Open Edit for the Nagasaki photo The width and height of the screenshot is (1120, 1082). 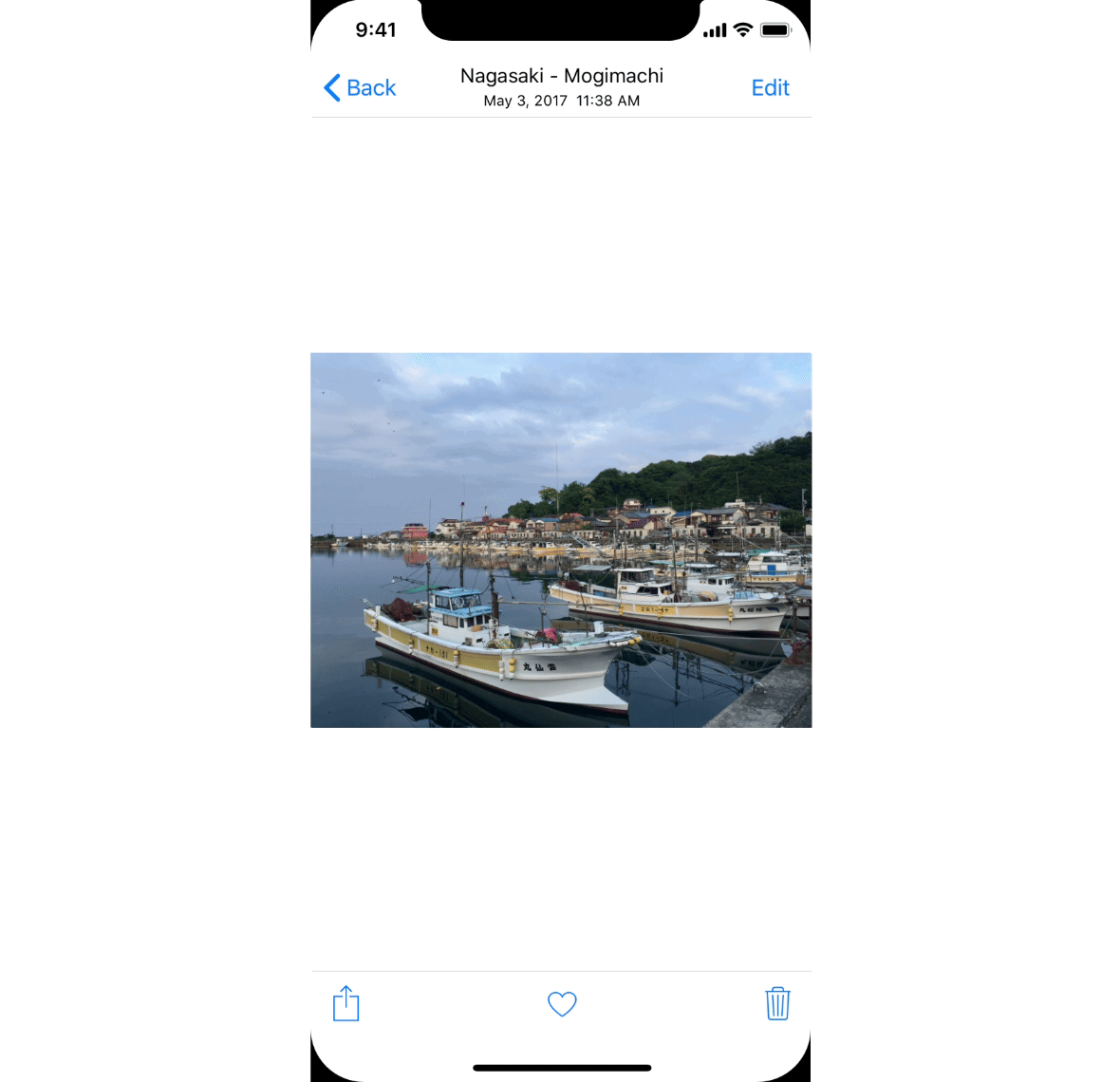pos(770,87)
